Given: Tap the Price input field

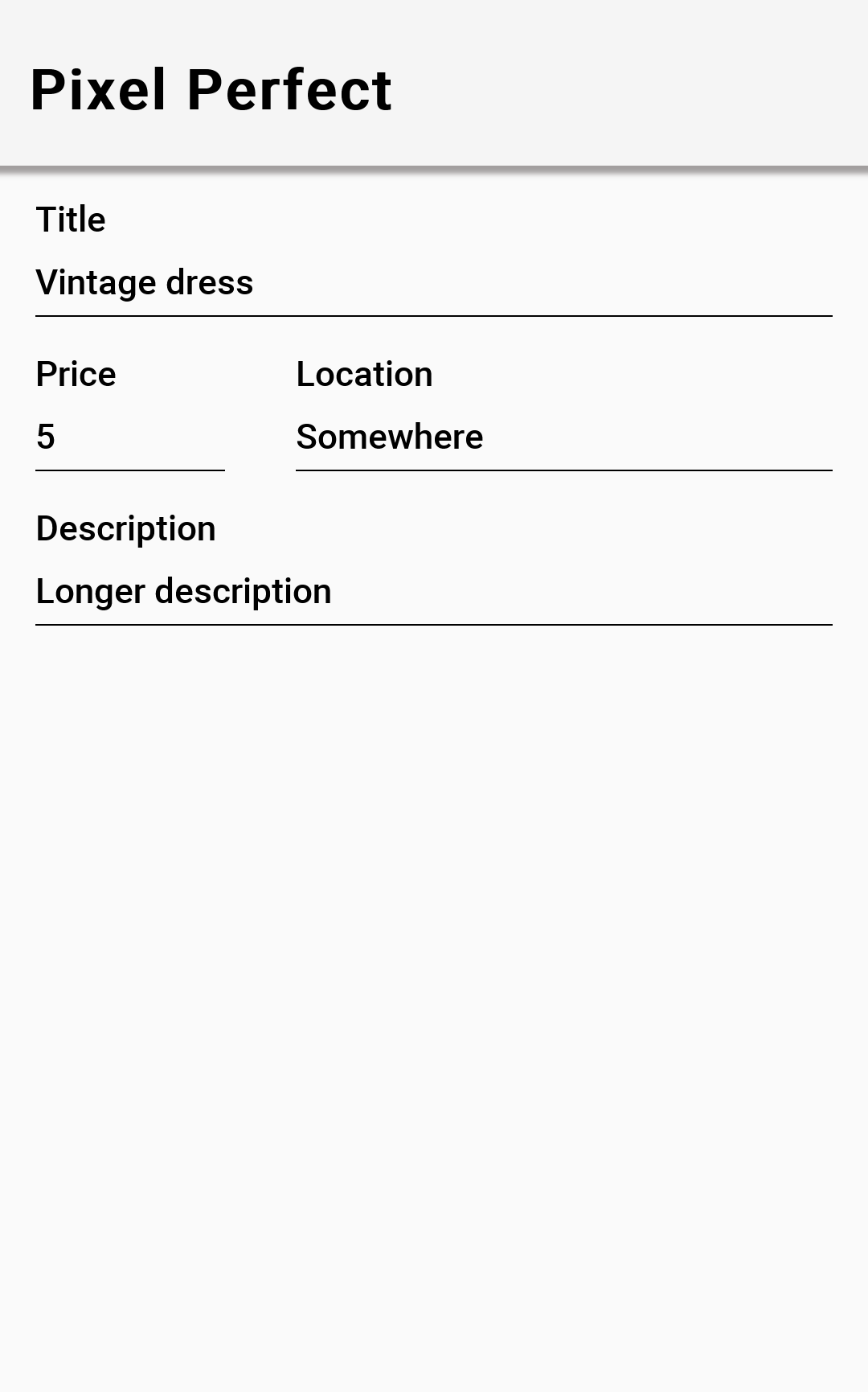Looking at the screenshot, I should tap(129, 437).
